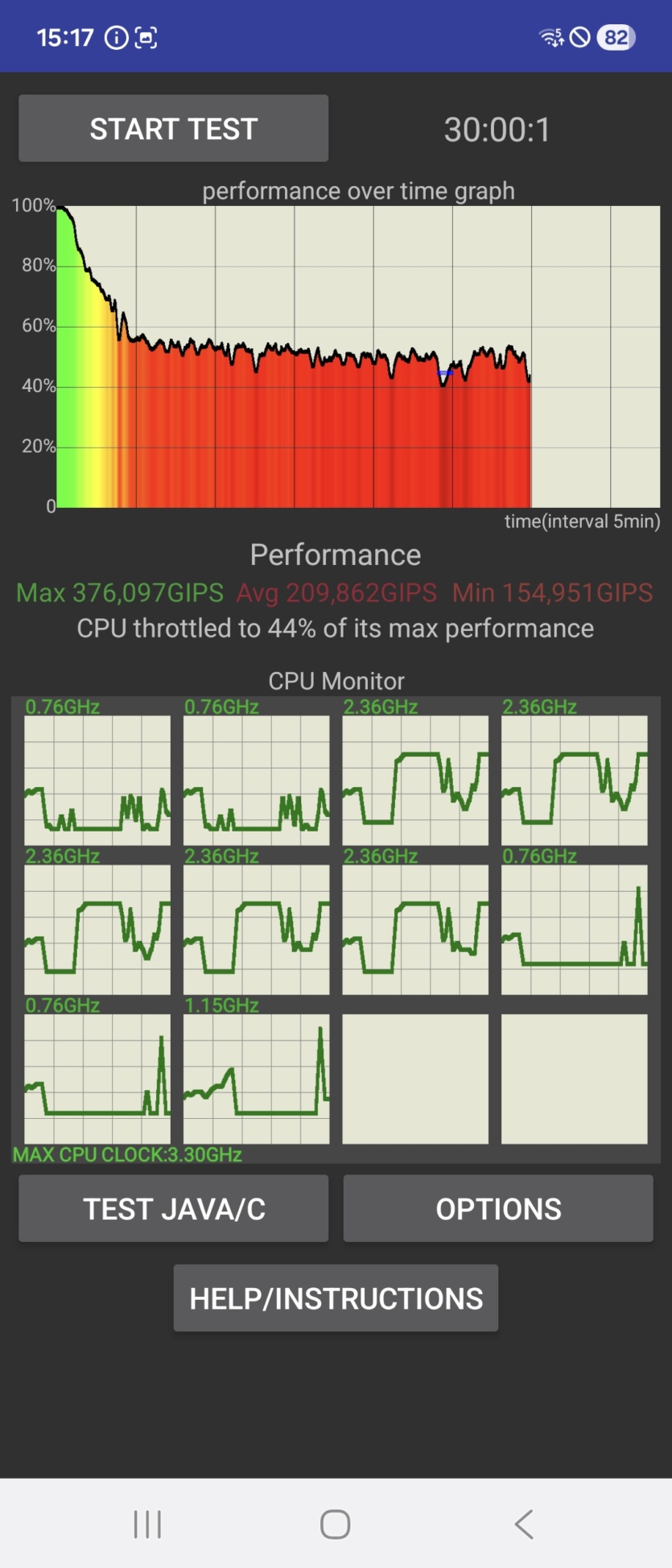Screen dimensions: 672x1568
Task: Open the OPTIONS menu
Action: point(498,1208)
